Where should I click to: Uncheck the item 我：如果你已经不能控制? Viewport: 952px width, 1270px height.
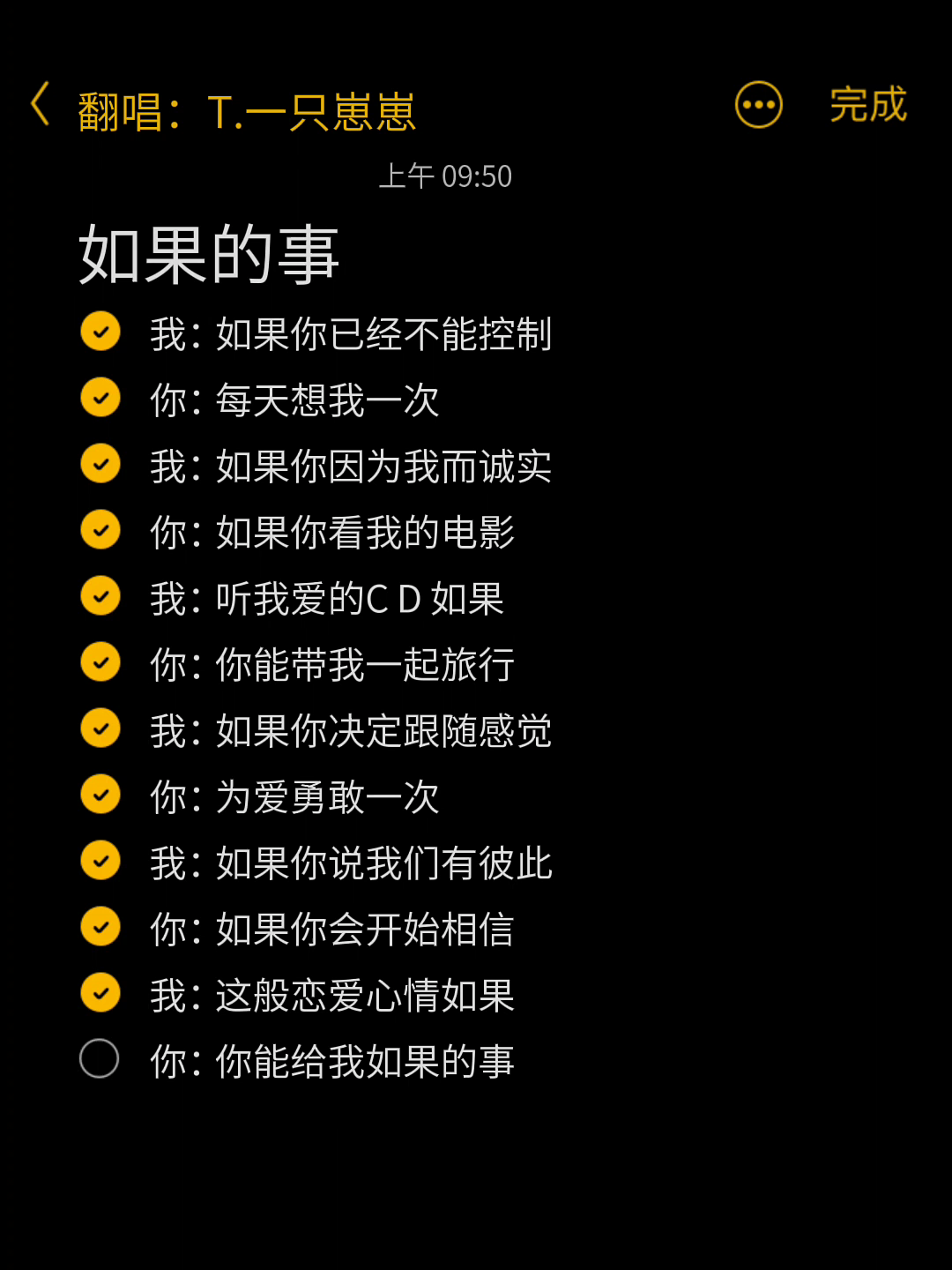point(100,332)
